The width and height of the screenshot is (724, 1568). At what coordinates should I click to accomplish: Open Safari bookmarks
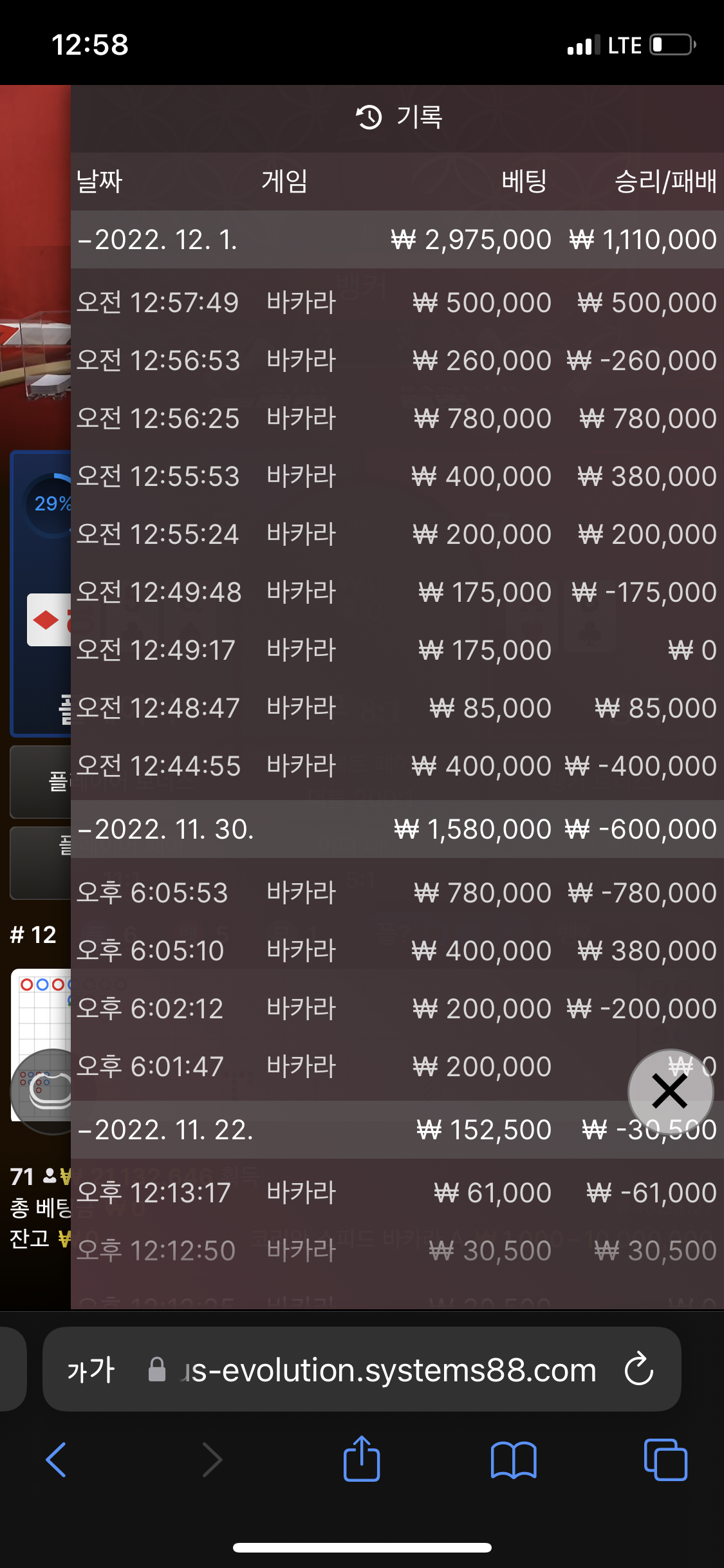pyautogui.click(x=514, y=1459)
